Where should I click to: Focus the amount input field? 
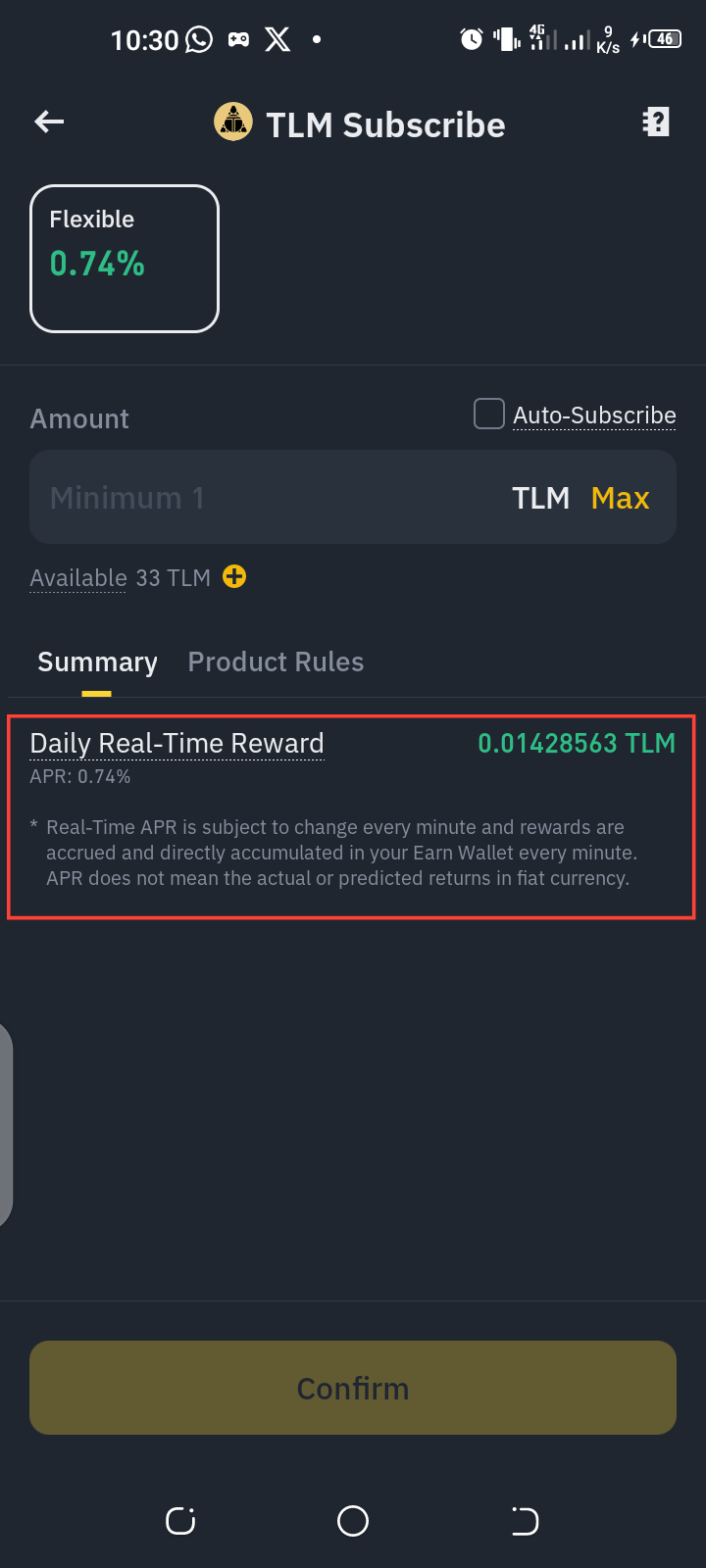pos(265,498)
